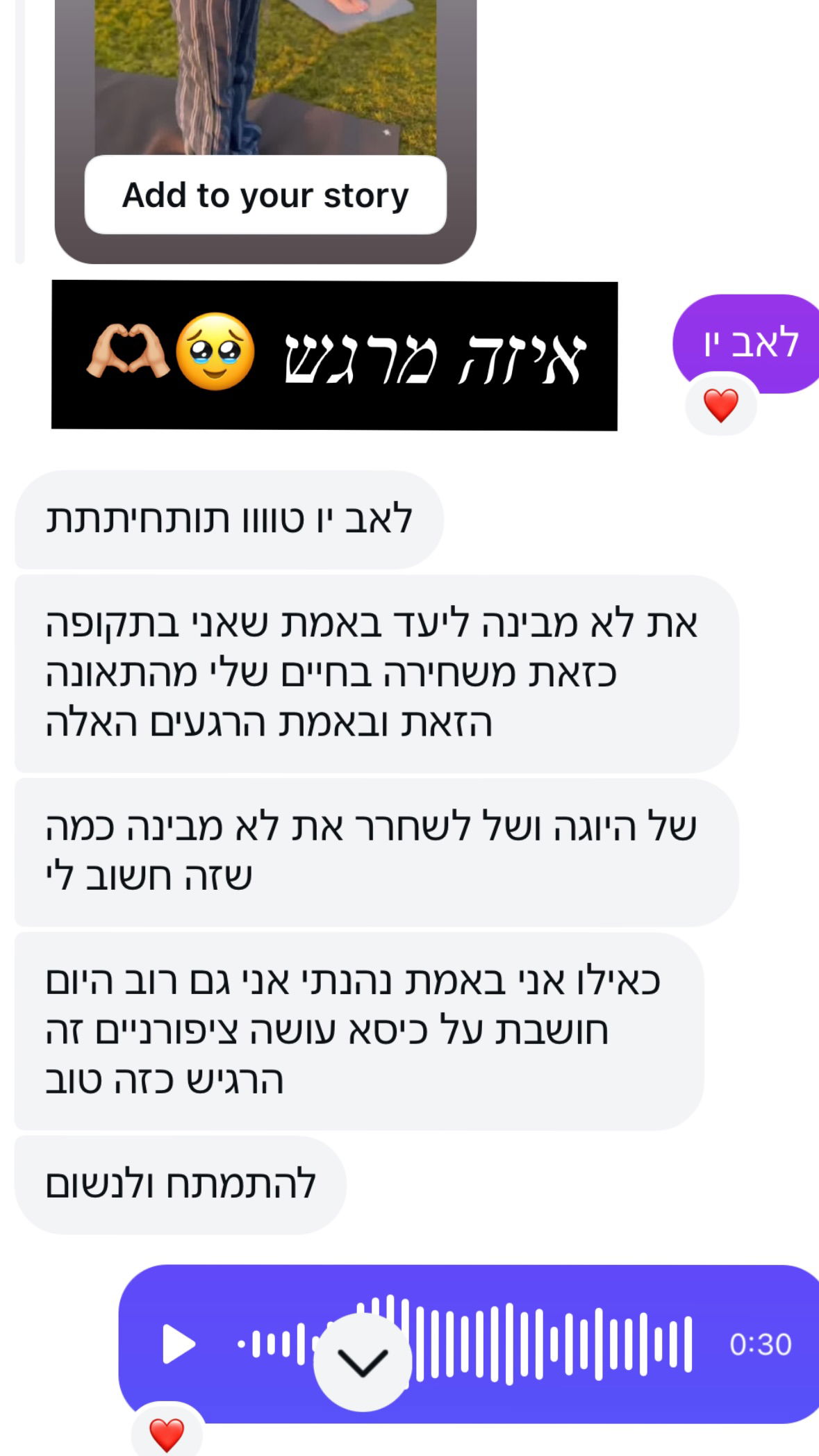This screenshot has width=819, height=1456.
Task: Jump to latest messages with down chevron
Action: [362, 1362]
